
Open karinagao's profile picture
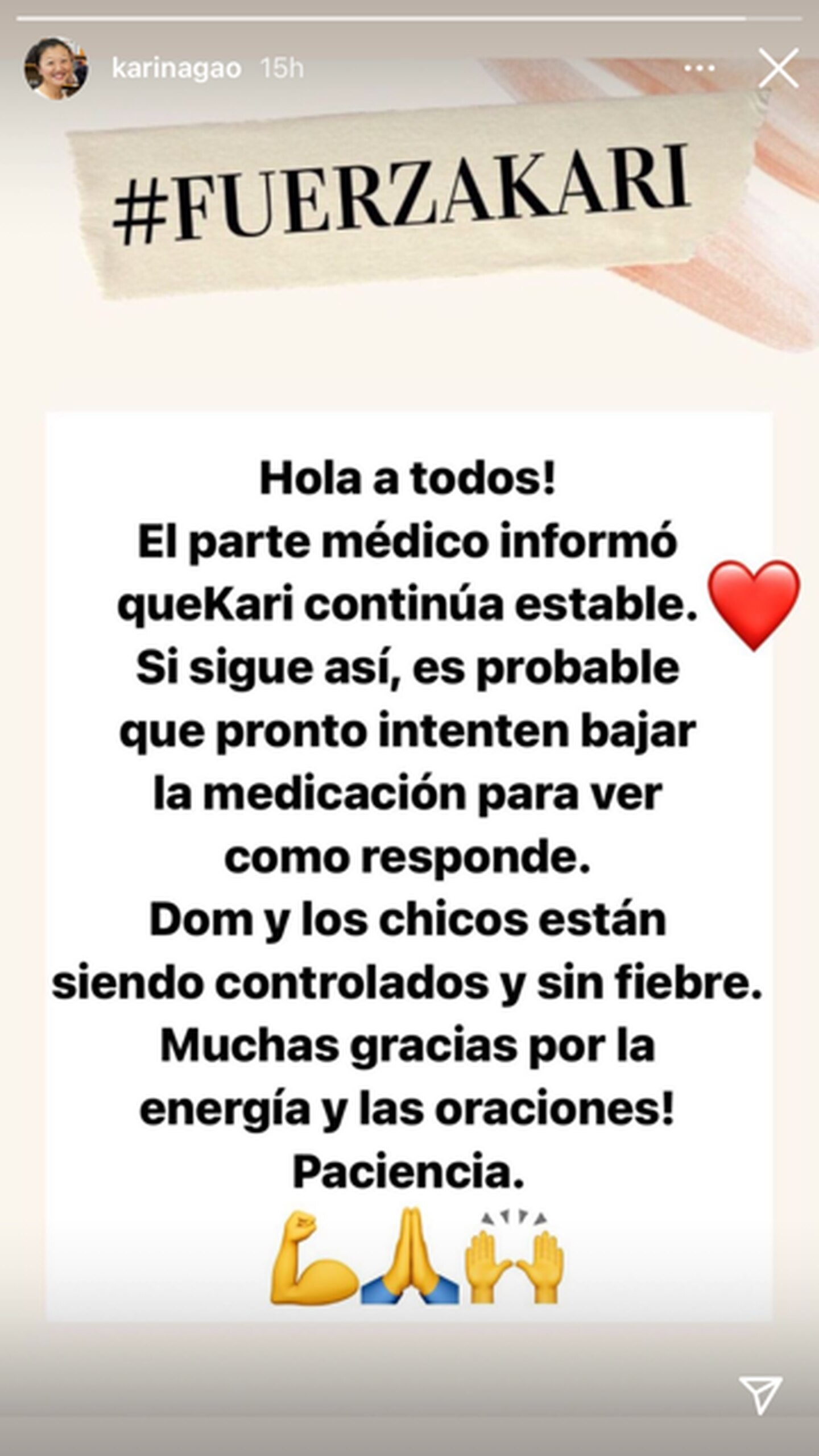[56, 69]
